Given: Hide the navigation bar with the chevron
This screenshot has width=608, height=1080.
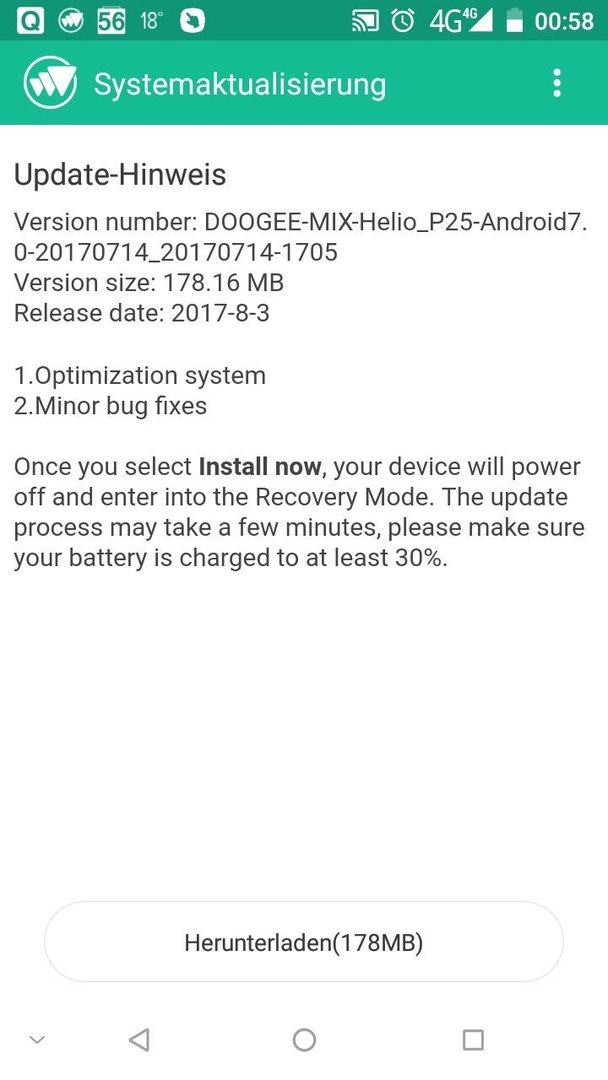Looking at the screenshot, I should click(37, 1040).
